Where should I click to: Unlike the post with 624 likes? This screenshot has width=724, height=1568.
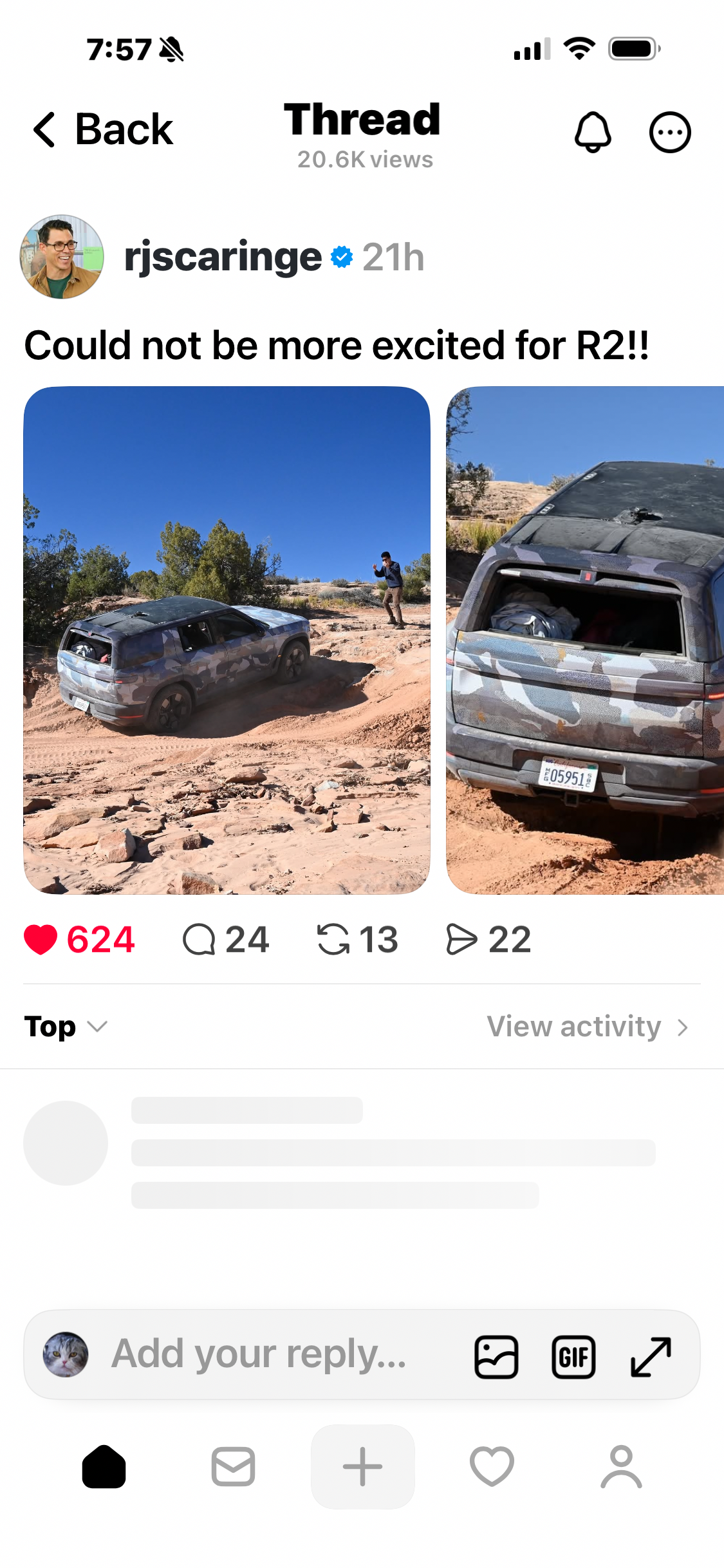[41, 939]
